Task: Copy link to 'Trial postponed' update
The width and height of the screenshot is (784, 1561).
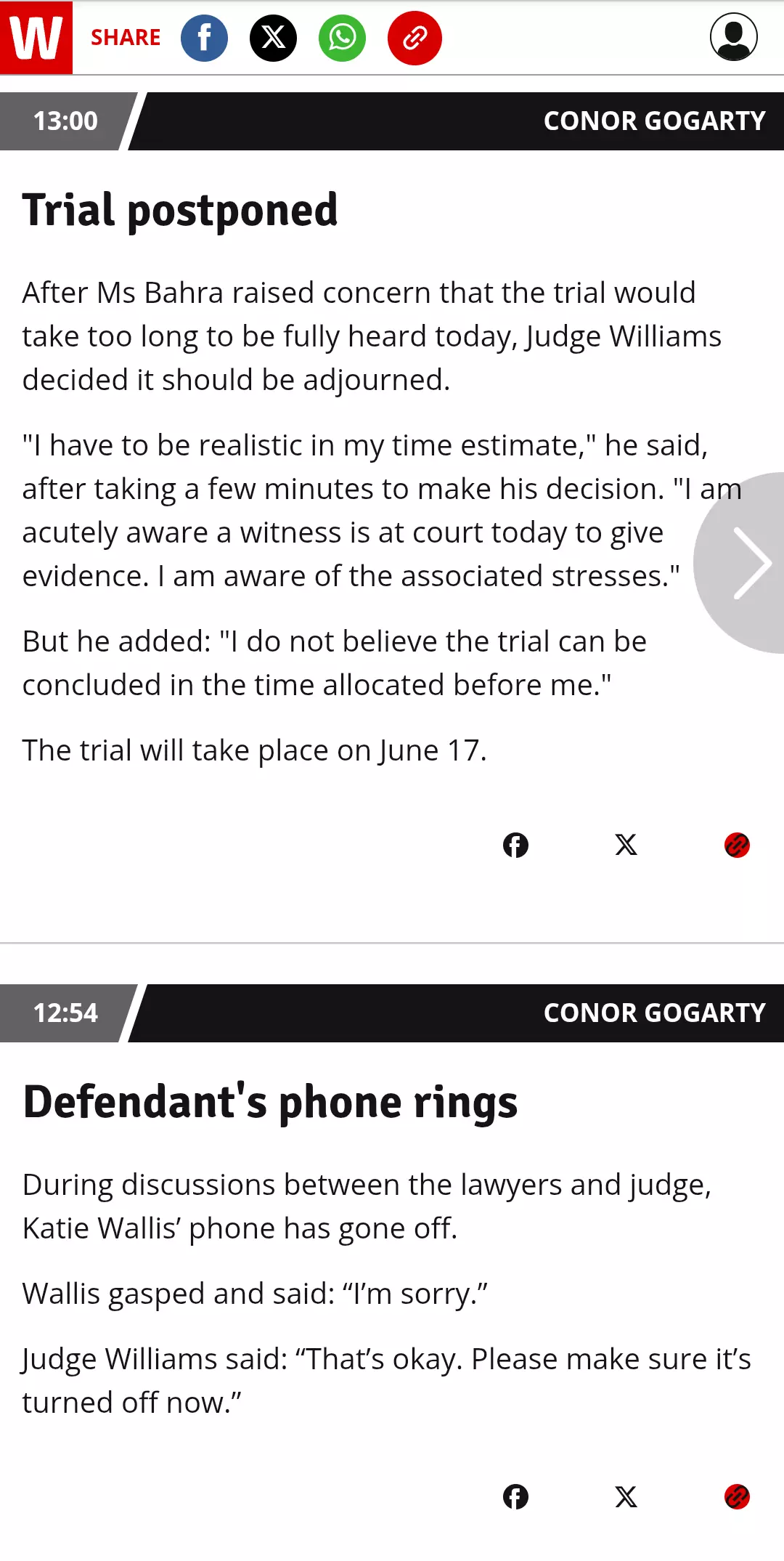Action: [737, 845]
